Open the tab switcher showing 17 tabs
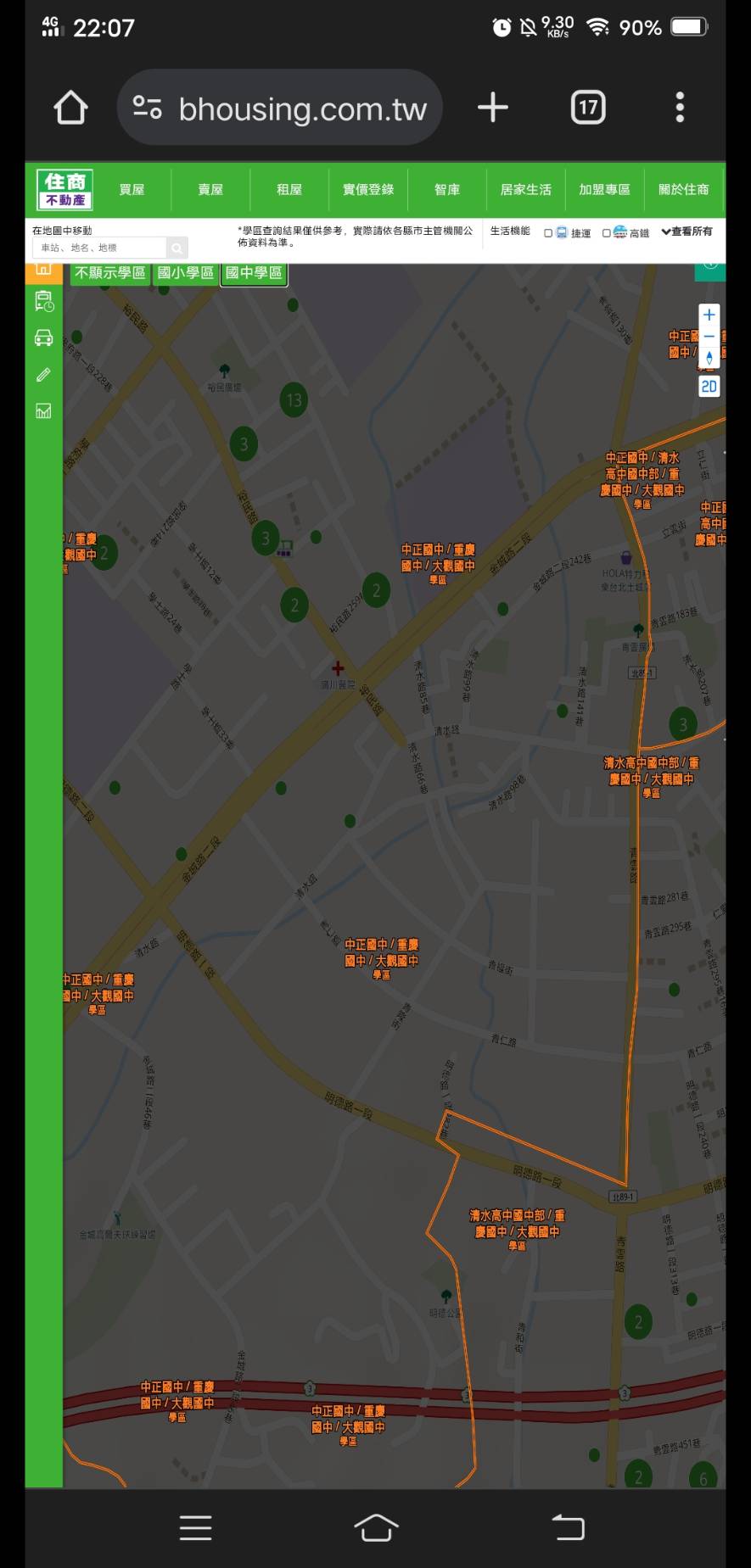 click(588, 108)
